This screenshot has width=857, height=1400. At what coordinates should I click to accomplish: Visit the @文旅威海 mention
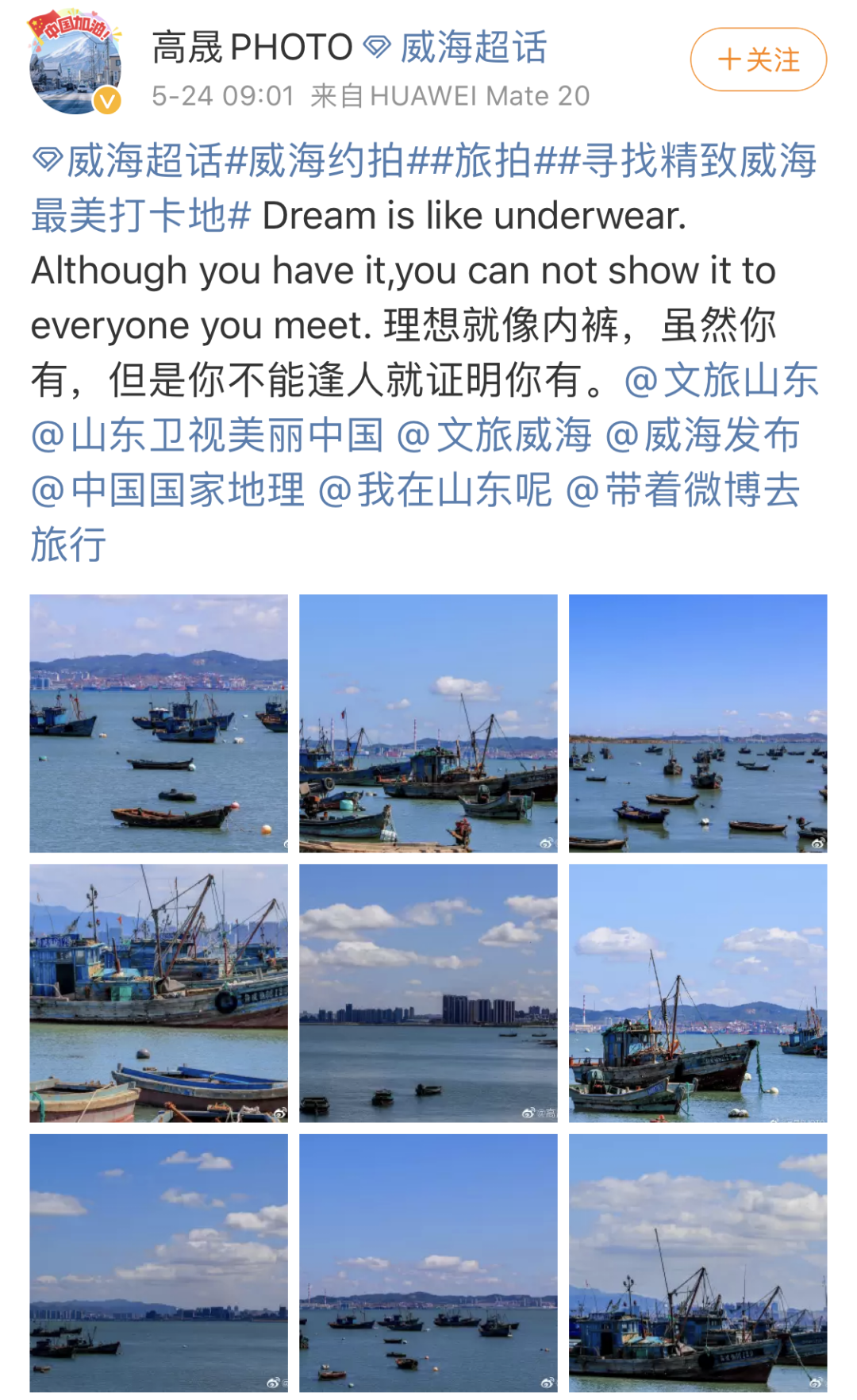point(494,435)
